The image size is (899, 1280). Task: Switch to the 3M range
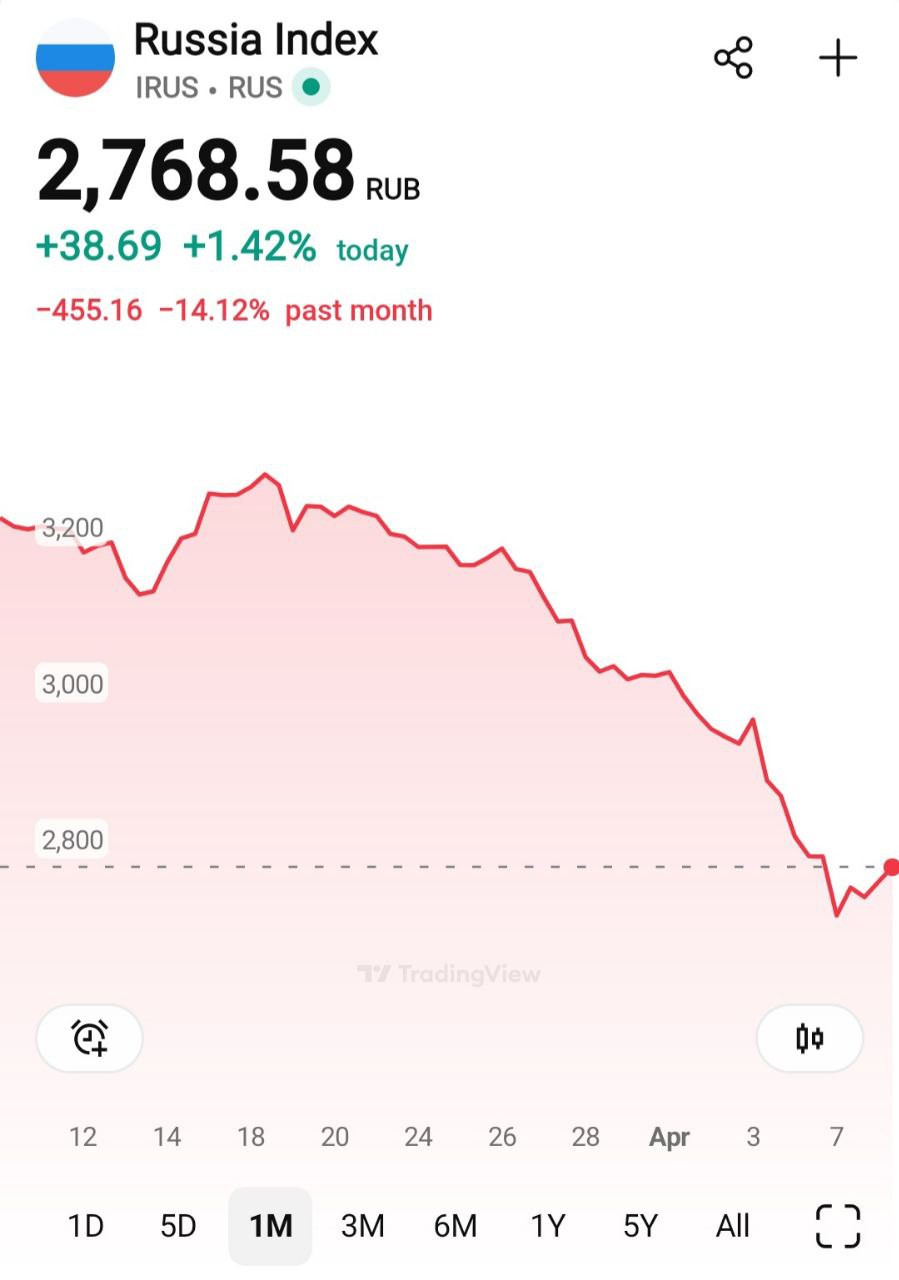pyautogui.click(x=363, y=1226)
